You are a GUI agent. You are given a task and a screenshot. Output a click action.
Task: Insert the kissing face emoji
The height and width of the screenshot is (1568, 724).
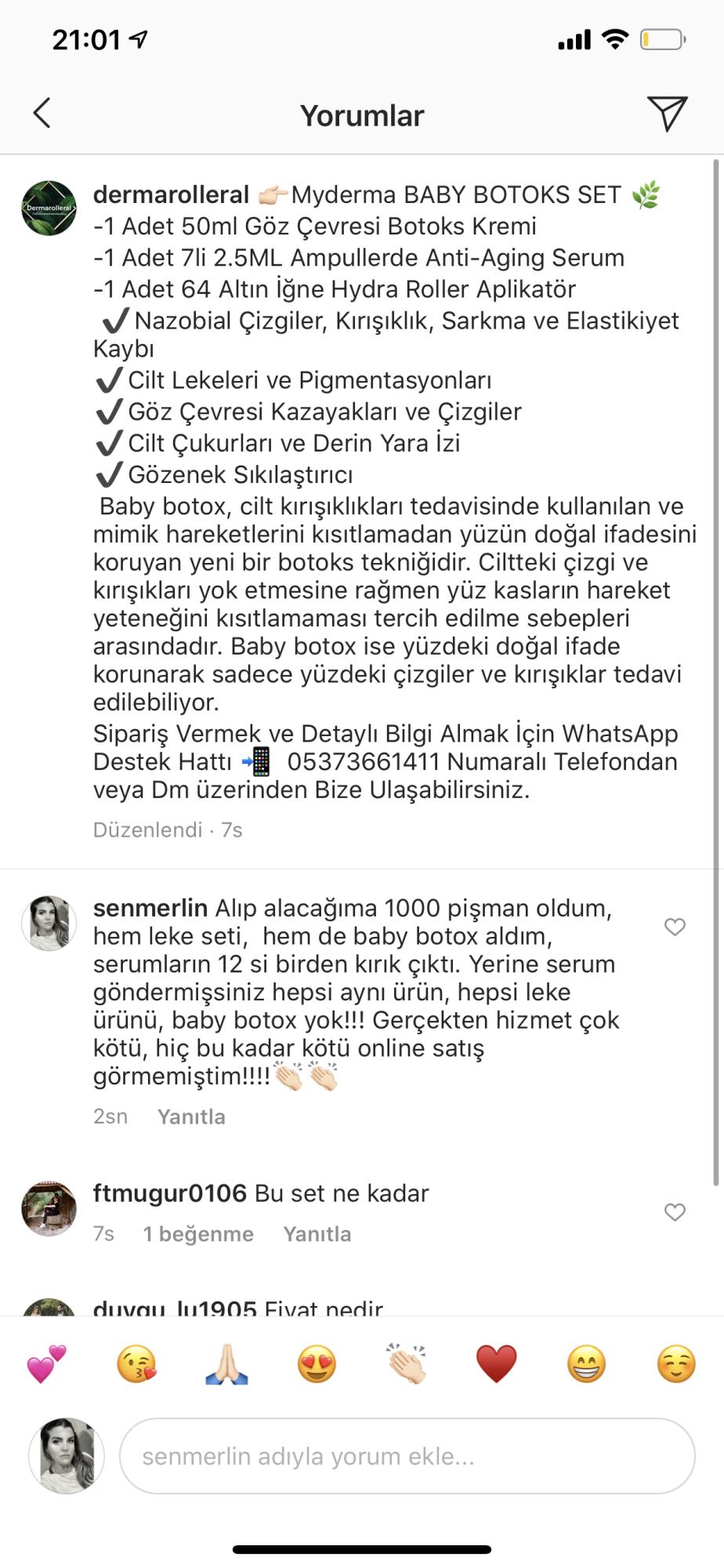[136, 1364]
